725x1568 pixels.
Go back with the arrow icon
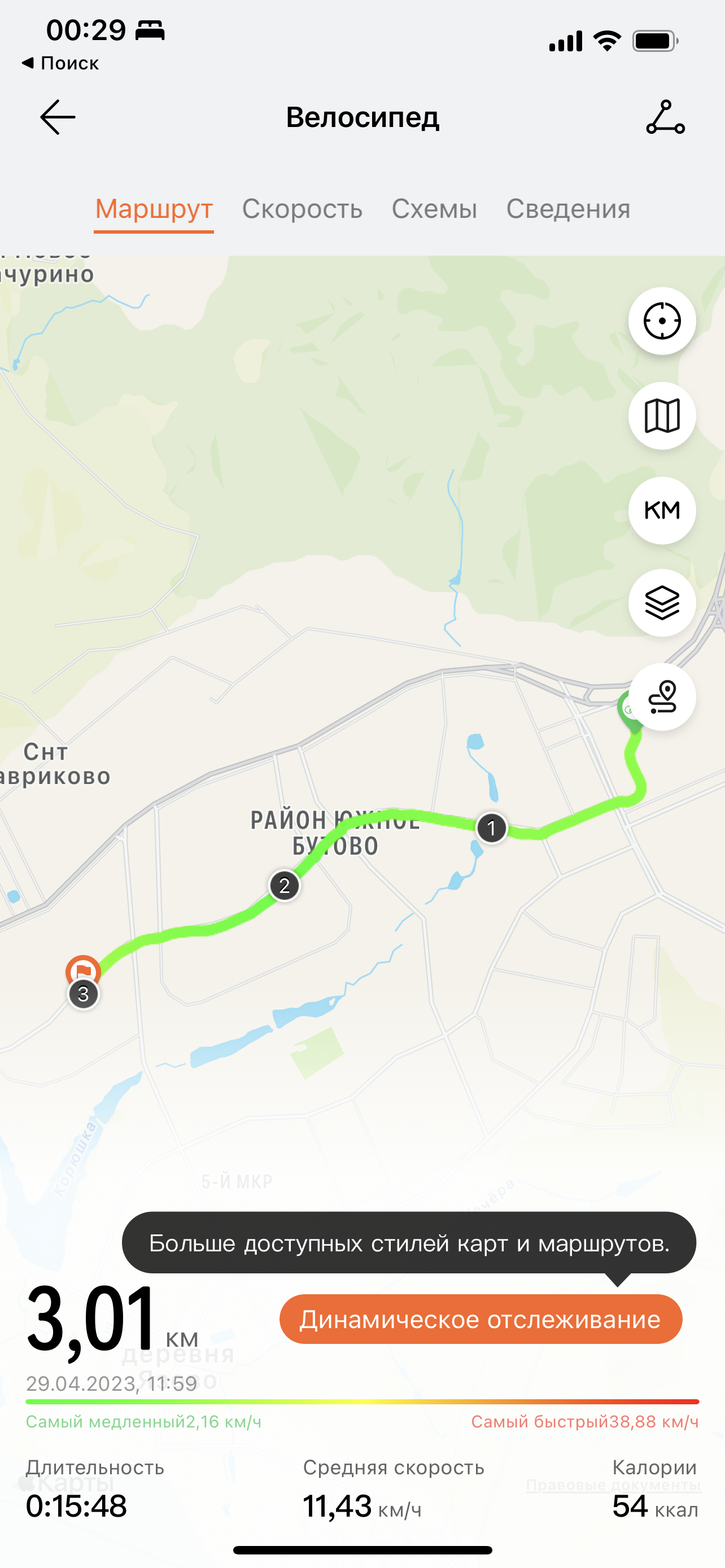58,117
